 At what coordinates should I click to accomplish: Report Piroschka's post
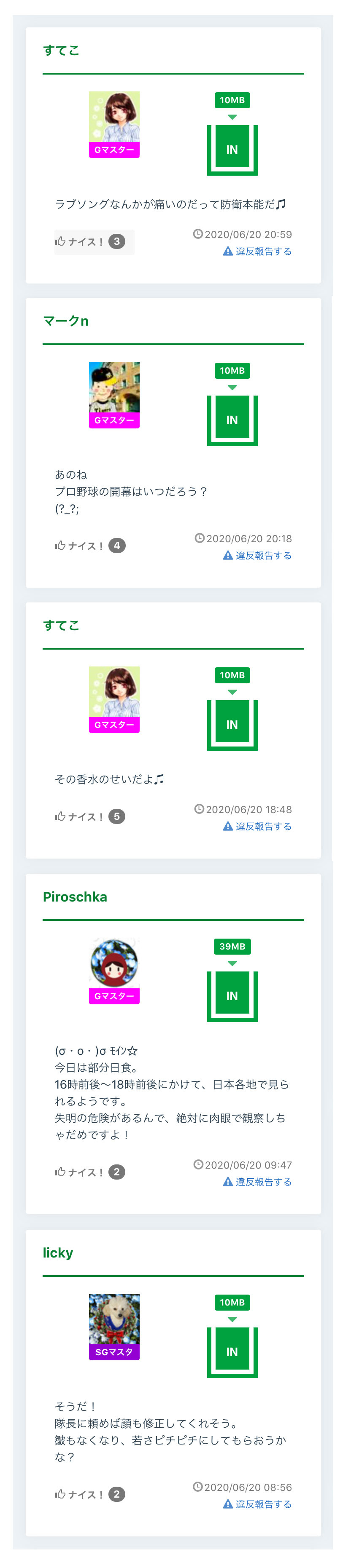(x=257, y=1182)
